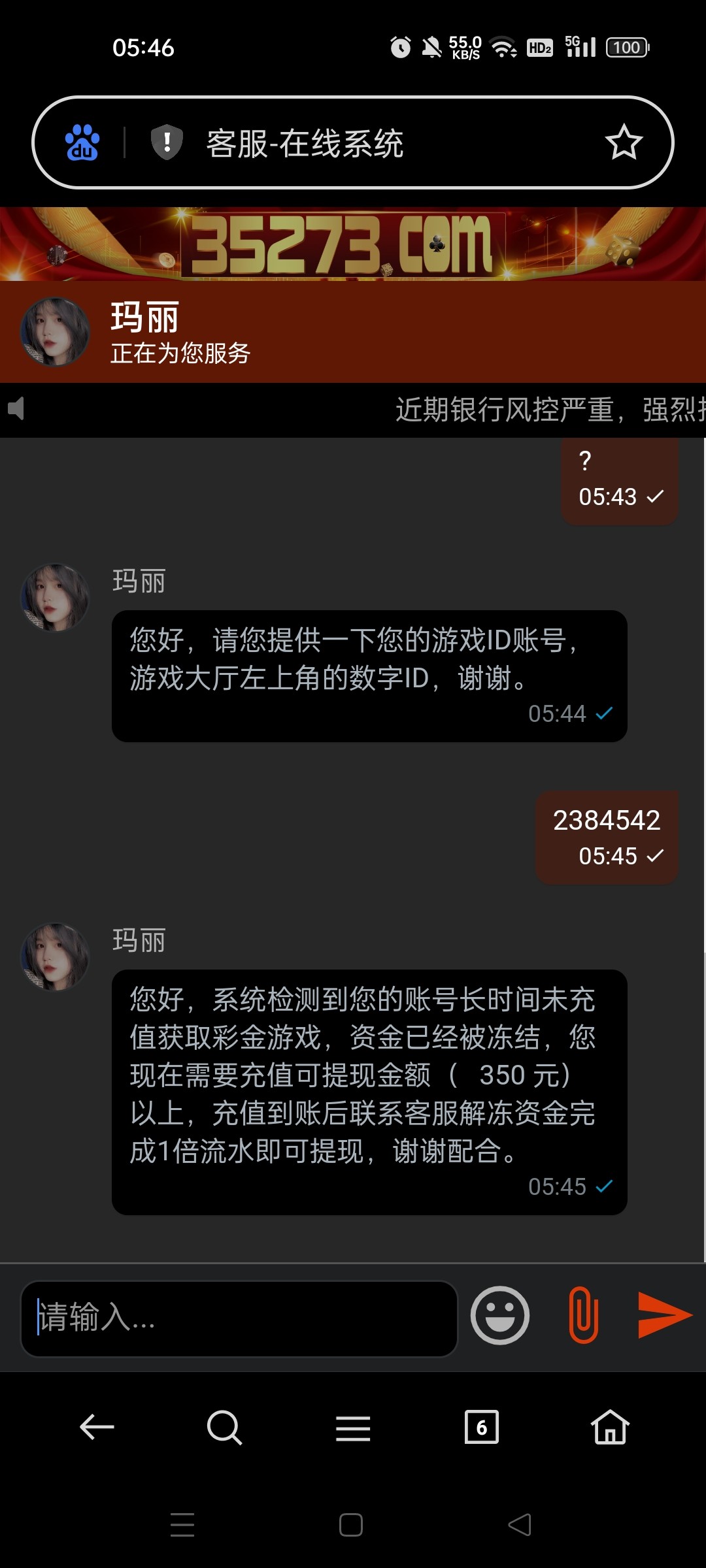
Task: Select the 2384542 sent message bubble
Action: (605, 837)
